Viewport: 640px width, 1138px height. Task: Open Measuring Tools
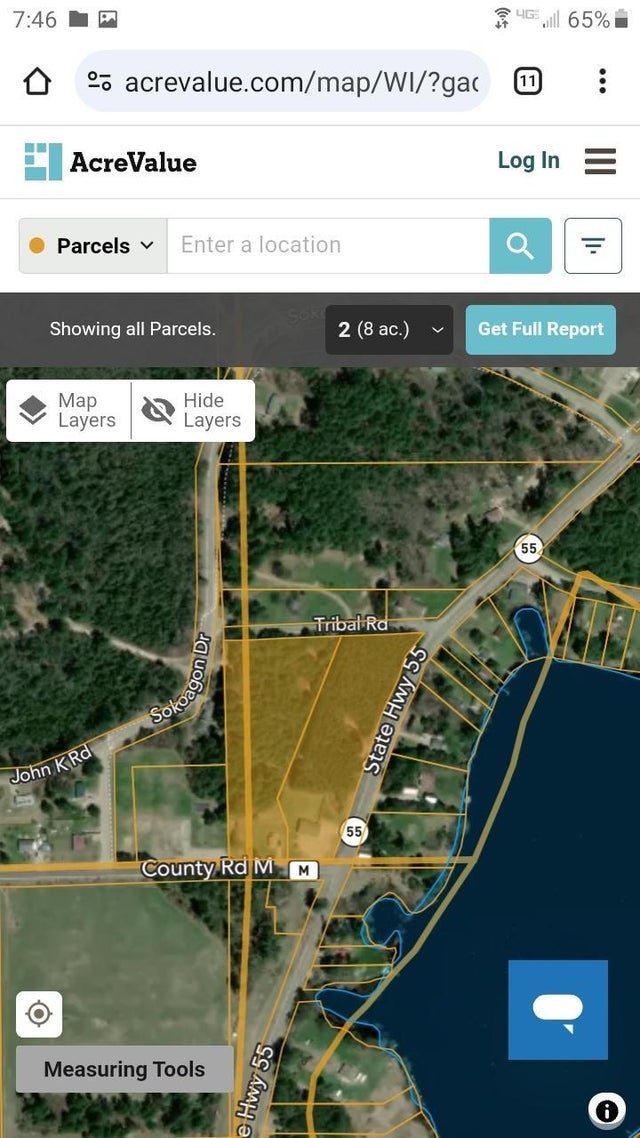124,1069
